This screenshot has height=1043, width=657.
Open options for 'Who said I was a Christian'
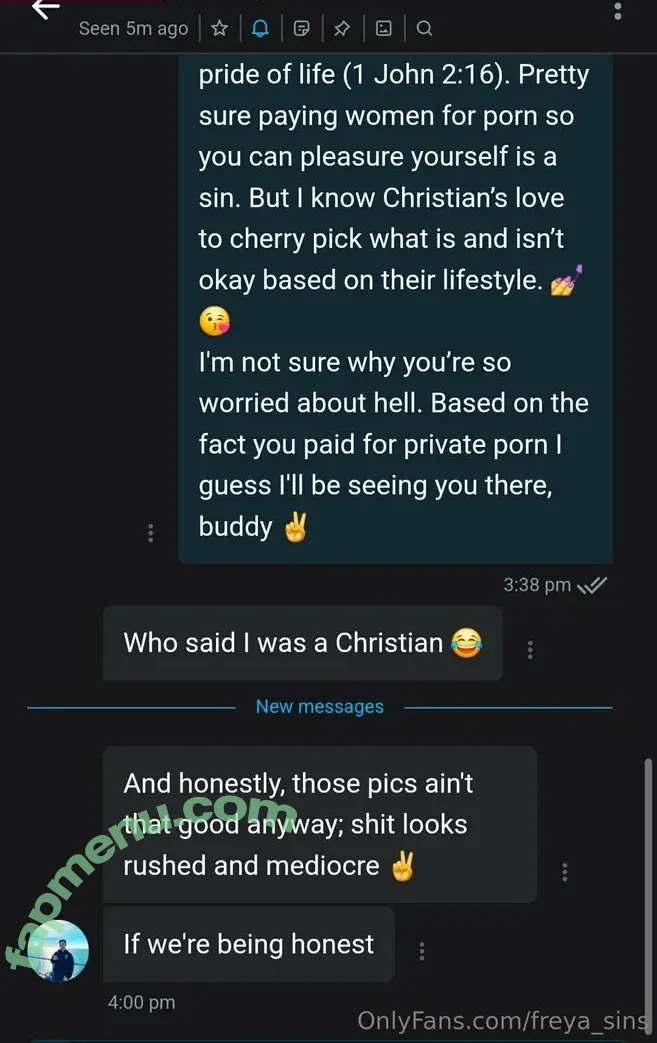pos(530,649)
